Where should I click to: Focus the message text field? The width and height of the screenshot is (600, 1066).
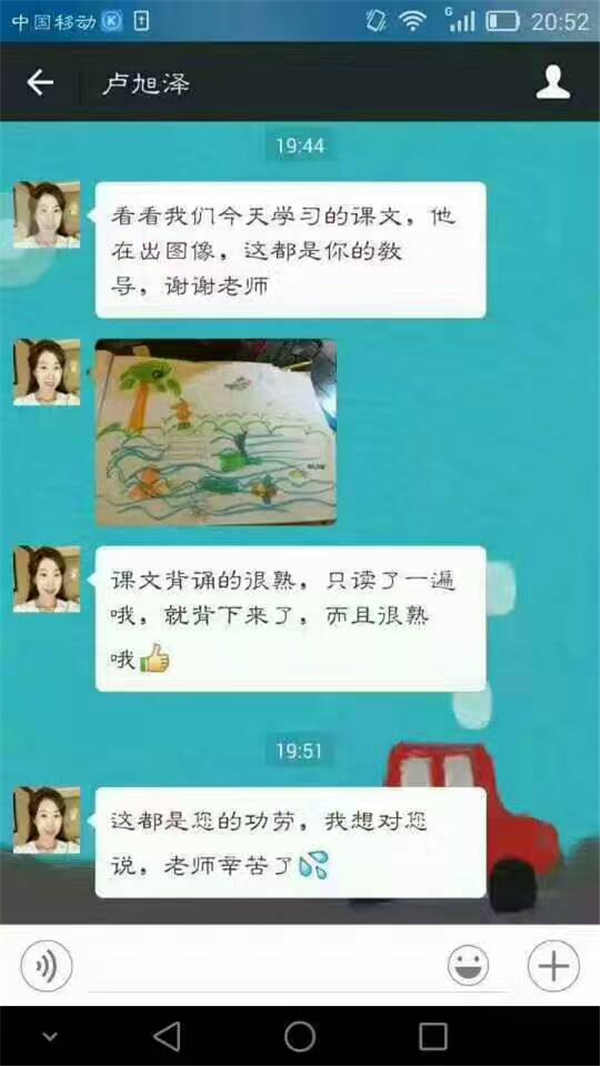pyautogui.click(x=260, y=968)
